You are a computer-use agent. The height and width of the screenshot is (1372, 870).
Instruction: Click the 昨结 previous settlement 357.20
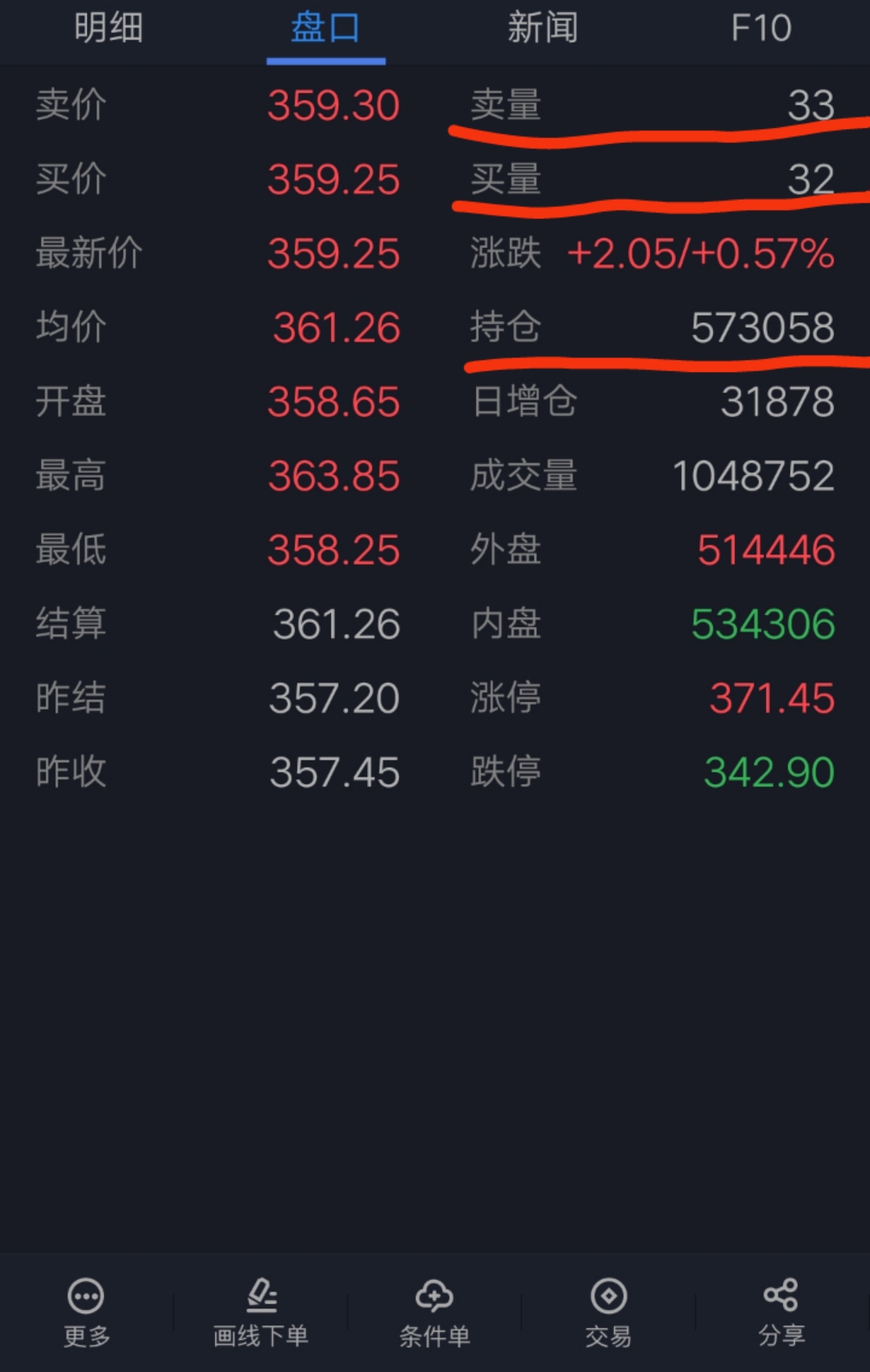(333, 698)
